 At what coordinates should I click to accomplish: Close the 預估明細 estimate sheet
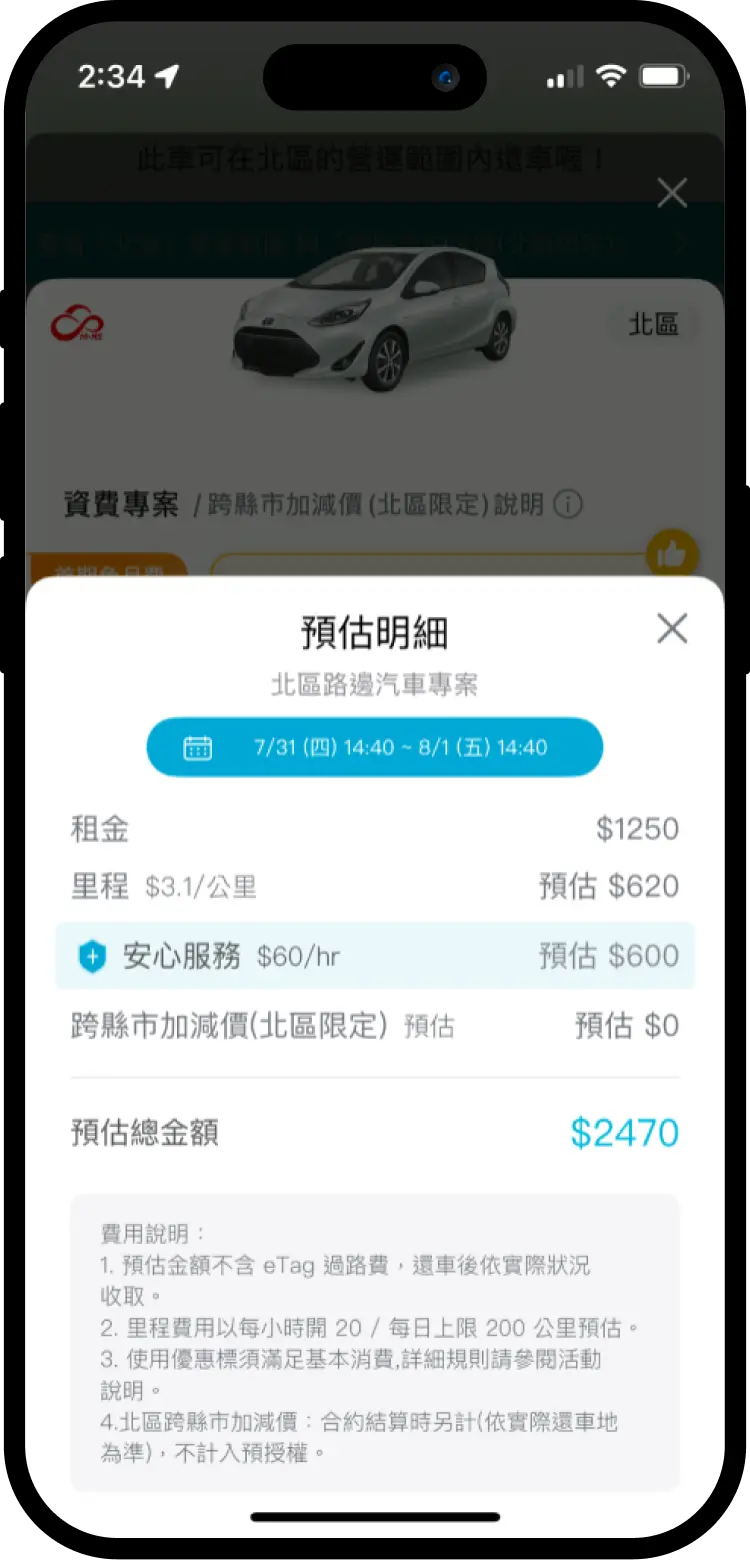(x=671, y=628)
